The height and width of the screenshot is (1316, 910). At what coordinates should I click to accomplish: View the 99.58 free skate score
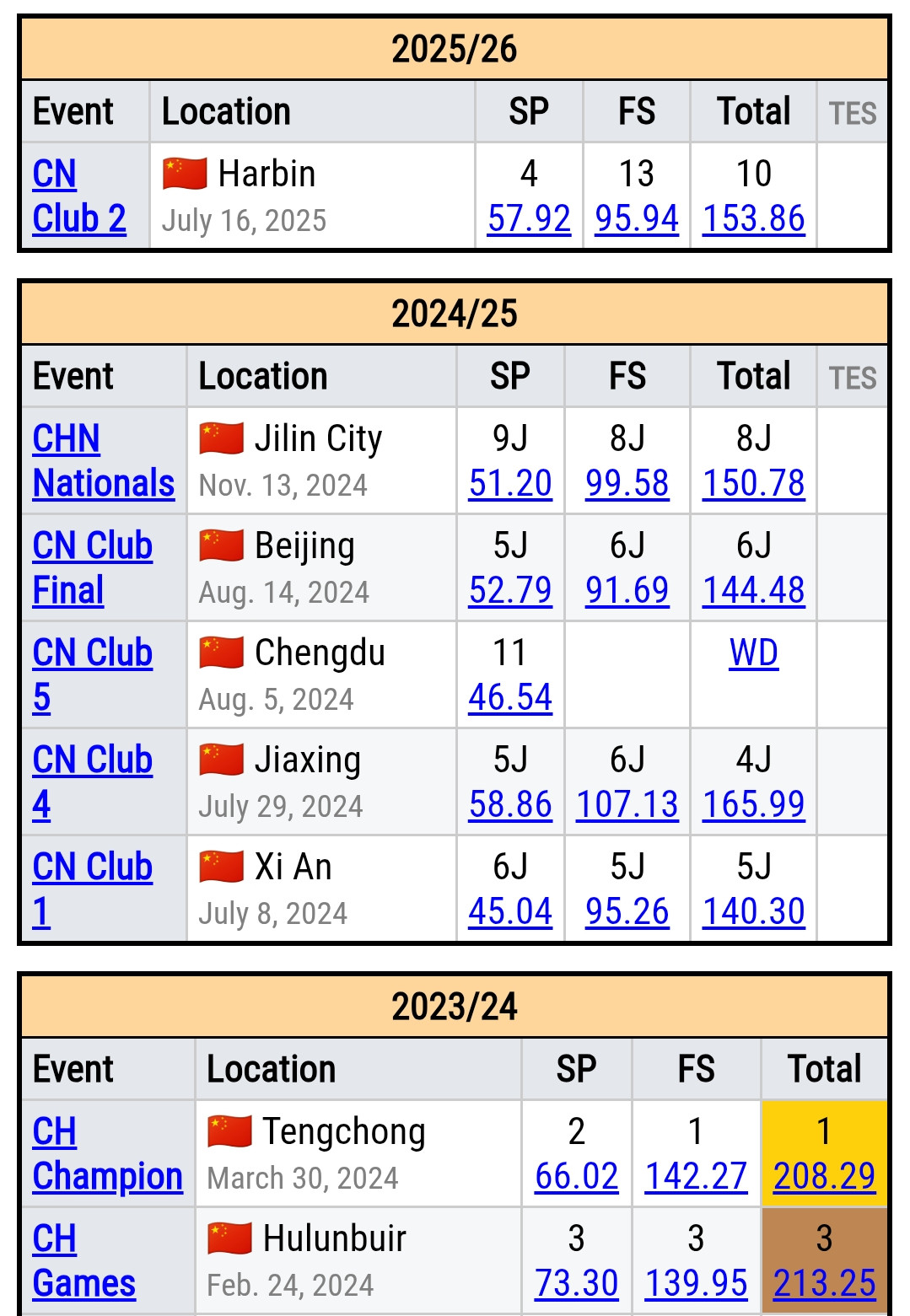(x=627, y=484)
